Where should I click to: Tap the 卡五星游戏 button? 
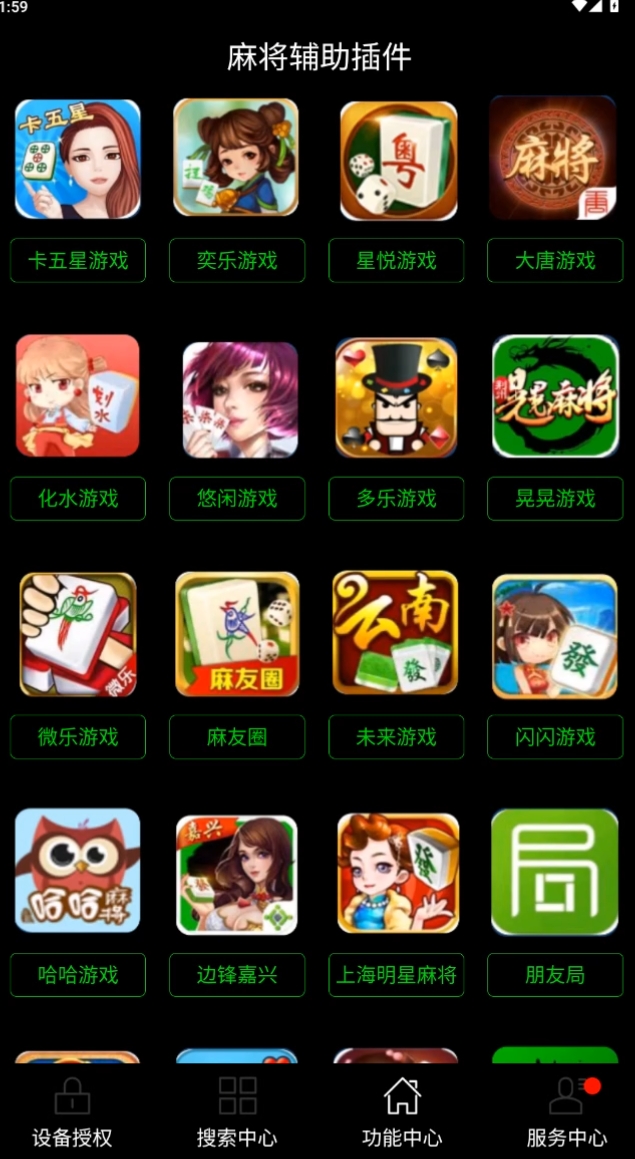[78, 261]
